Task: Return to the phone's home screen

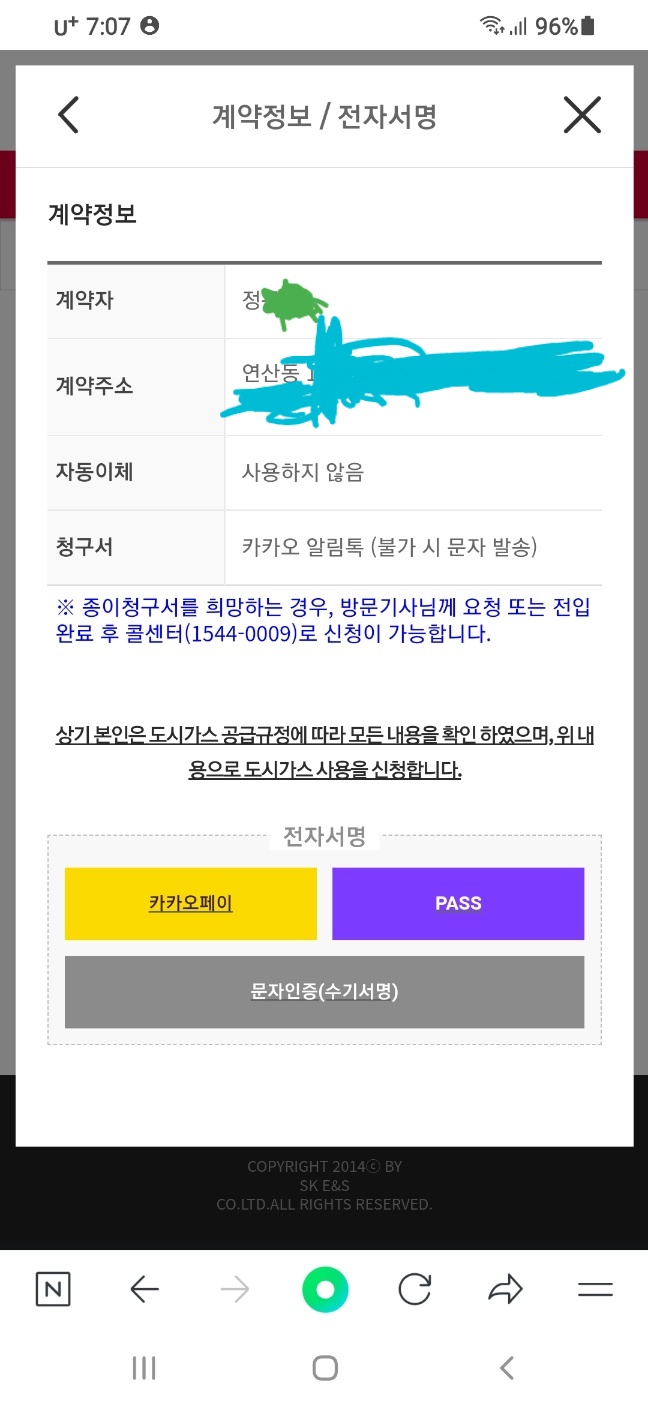Action: pos(325,1368)
